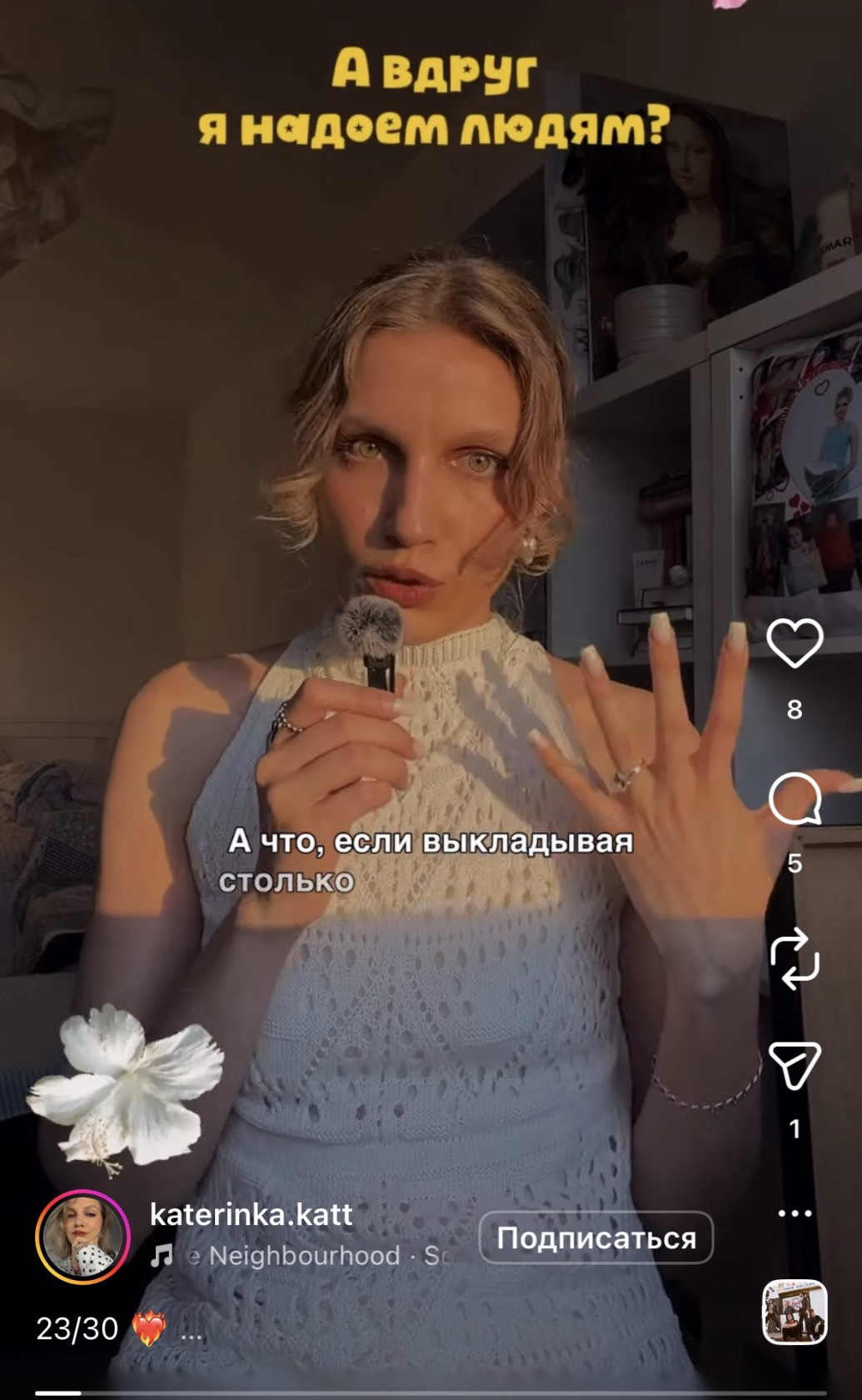Image resolution: width=862 pixels, height=1400 pixels.
Task: Open the comments bubble
Action: point(795,798)
